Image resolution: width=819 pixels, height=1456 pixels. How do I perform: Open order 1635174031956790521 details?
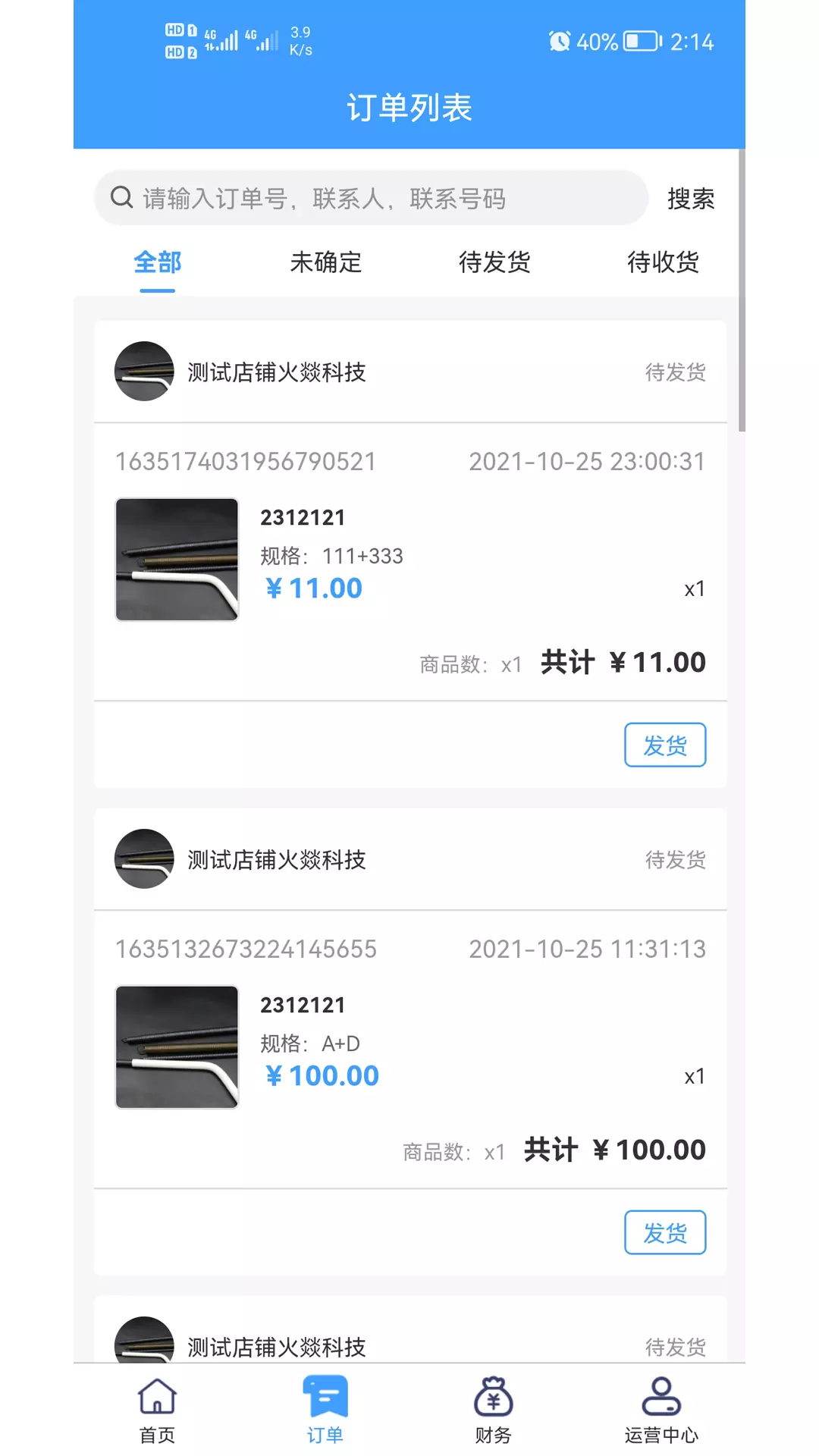click(246, 462)
